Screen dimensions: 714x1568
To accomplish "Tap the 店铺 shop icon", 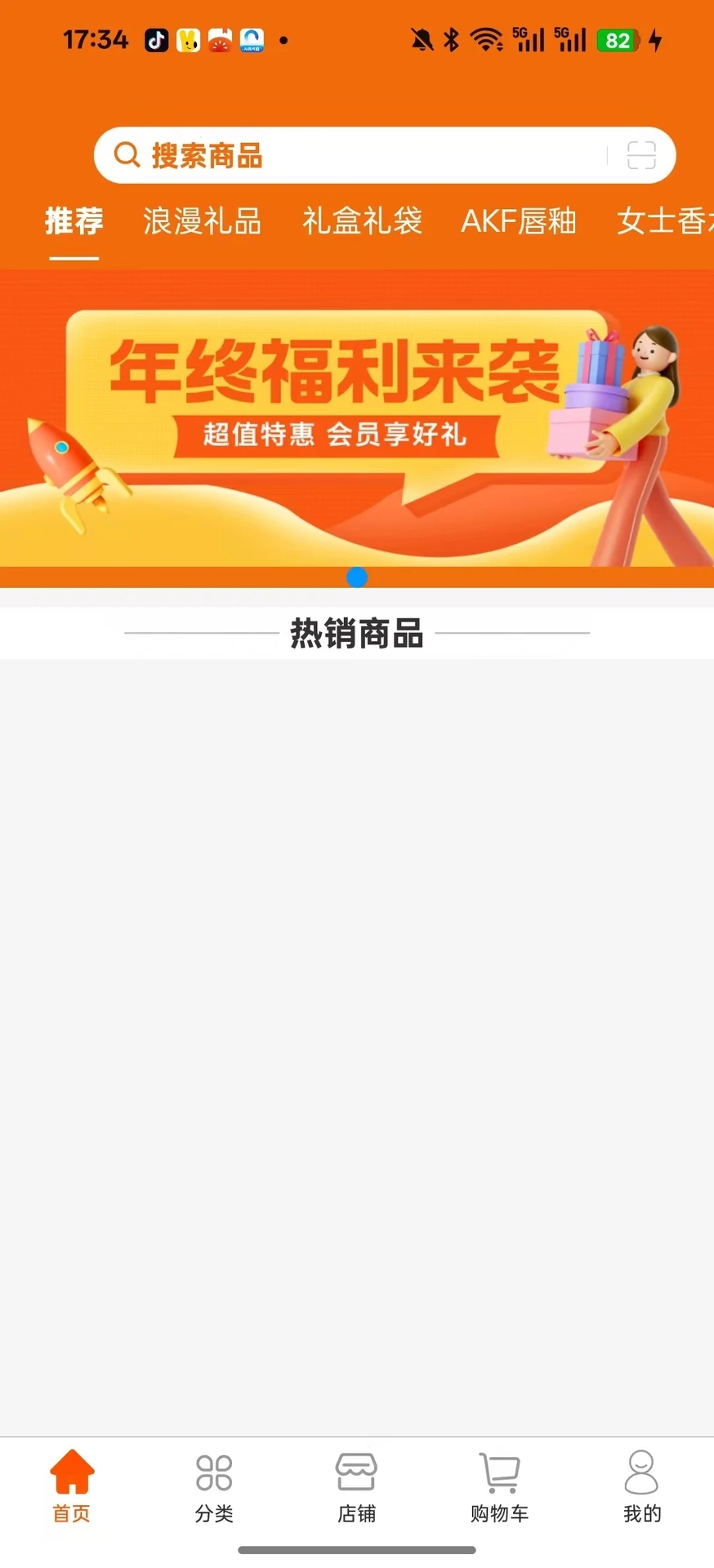I will tap(357, 1478).
